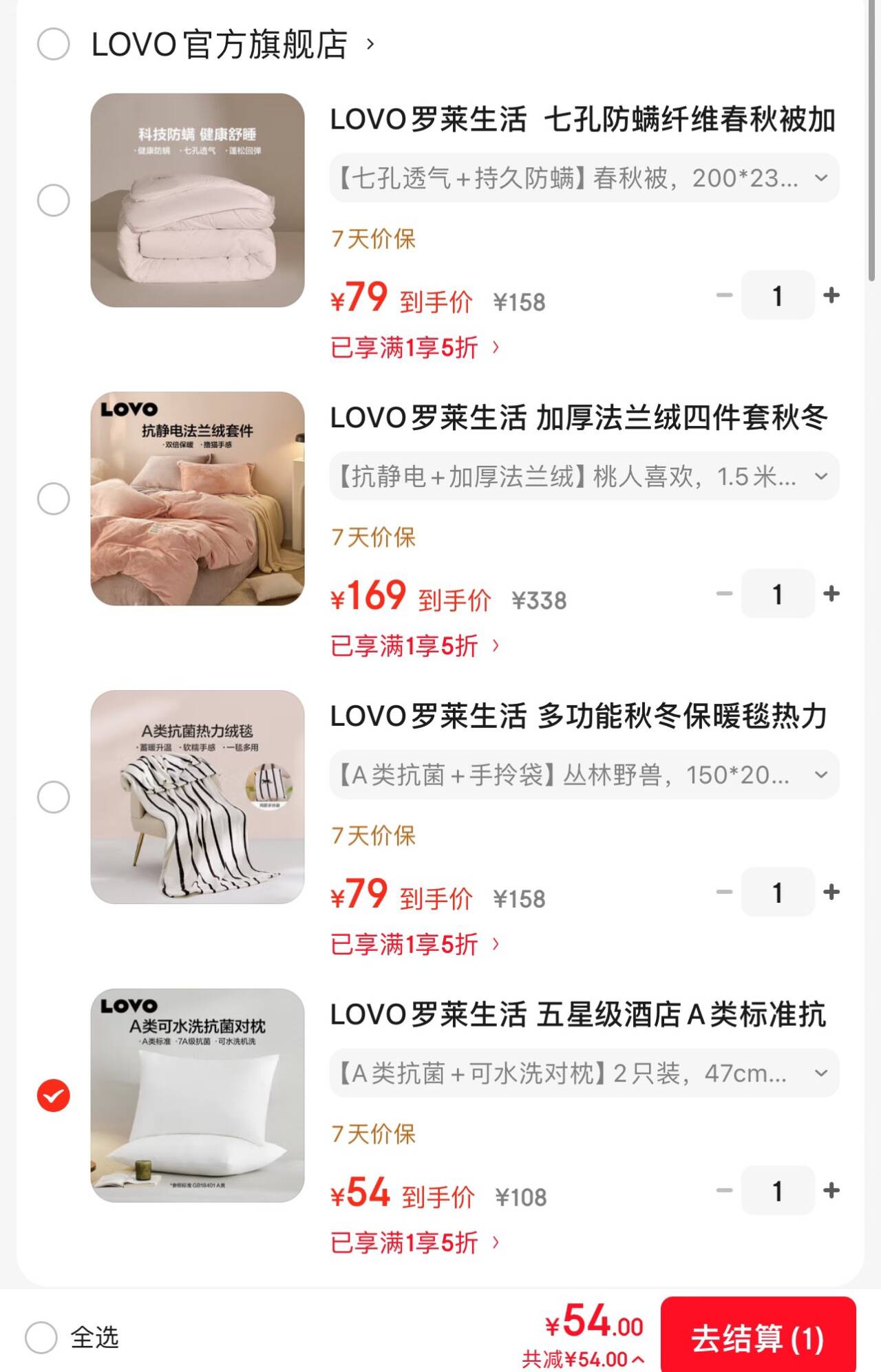Expand the pillow pair spec dropdown
Screen dimensions: 881x1372
[x=820, y=1073]
